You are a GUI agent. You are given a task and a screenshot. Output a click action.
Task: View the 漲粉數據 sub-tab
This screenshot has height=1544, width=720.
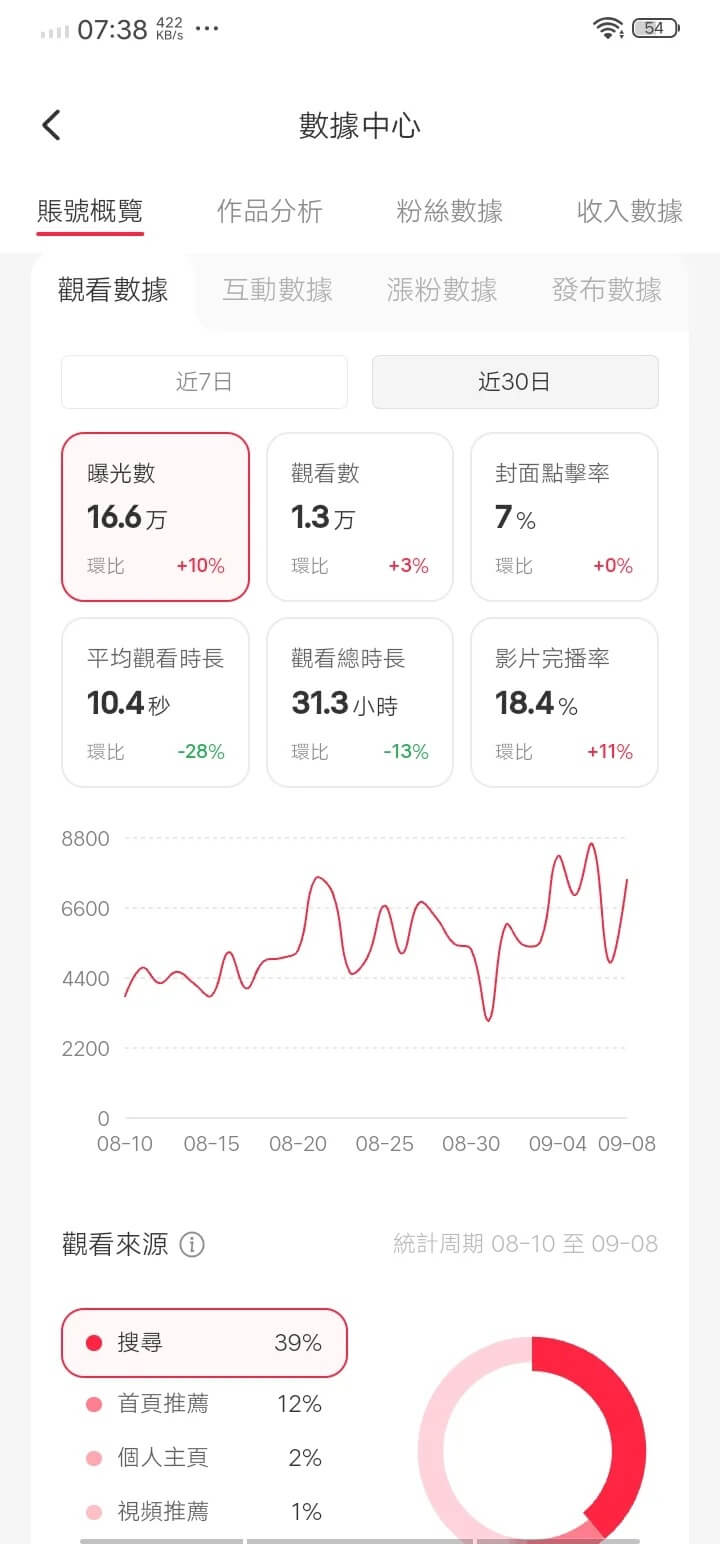pyautogui.click(x=442, y=290)
